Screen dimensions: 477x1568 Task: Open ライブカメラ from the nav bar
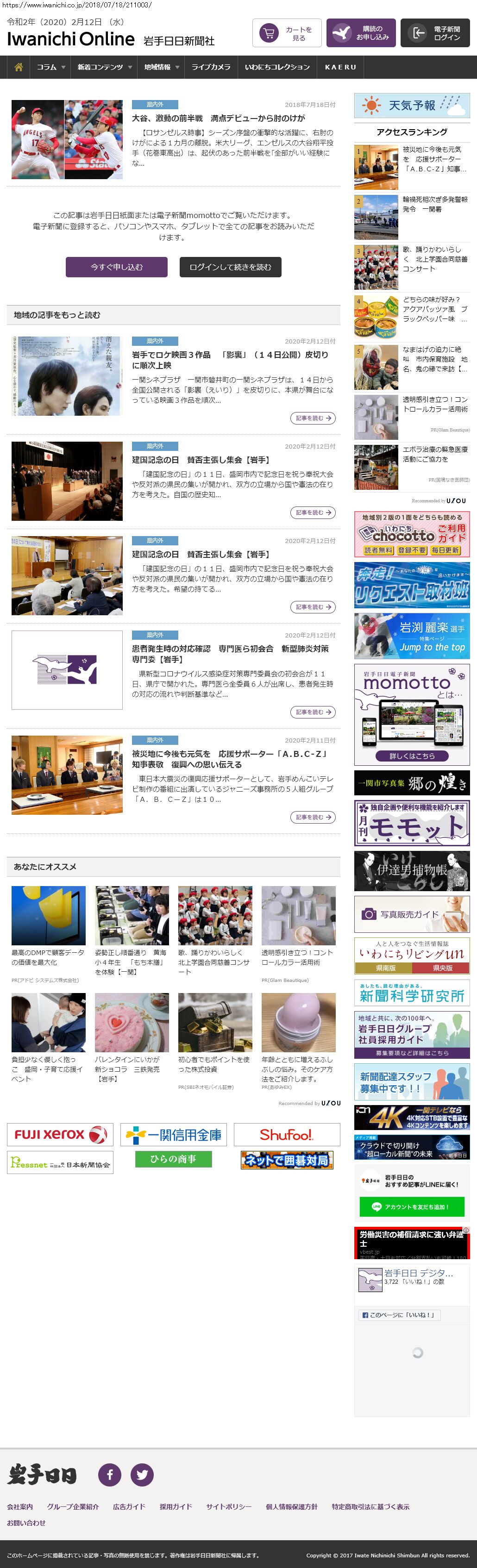coord(211,67)
